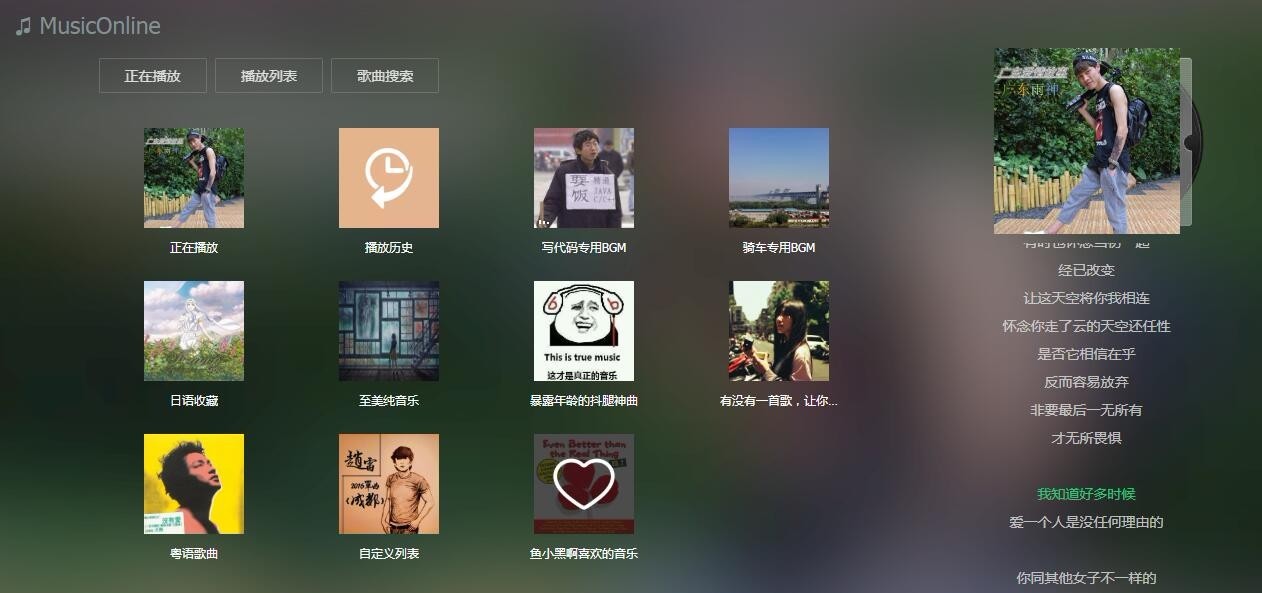The image size is (1262, 593).
Task: Open the 自定义列表 playlist
Action: [389, 484]
